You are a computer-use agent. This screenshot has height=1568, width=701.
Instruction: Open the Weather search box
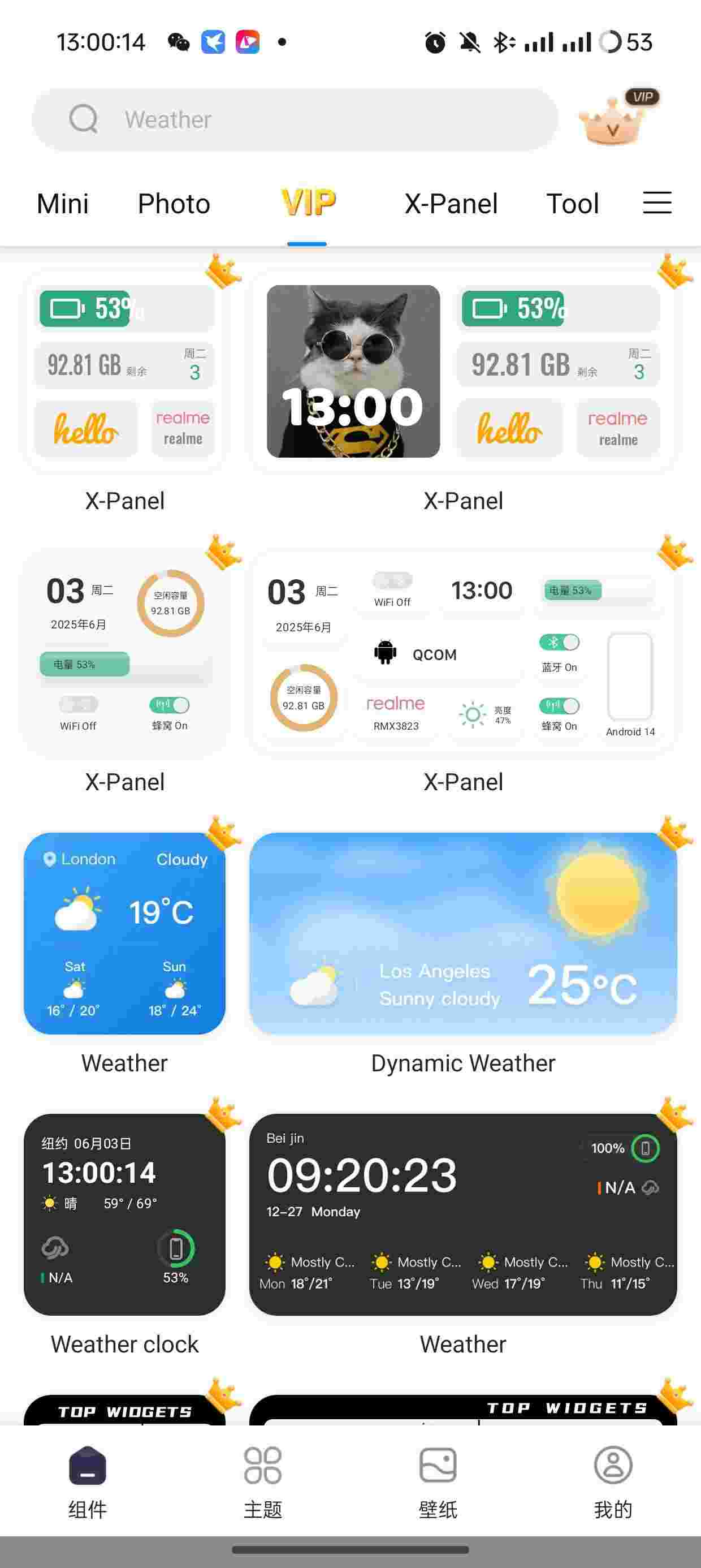pos(295,119)
